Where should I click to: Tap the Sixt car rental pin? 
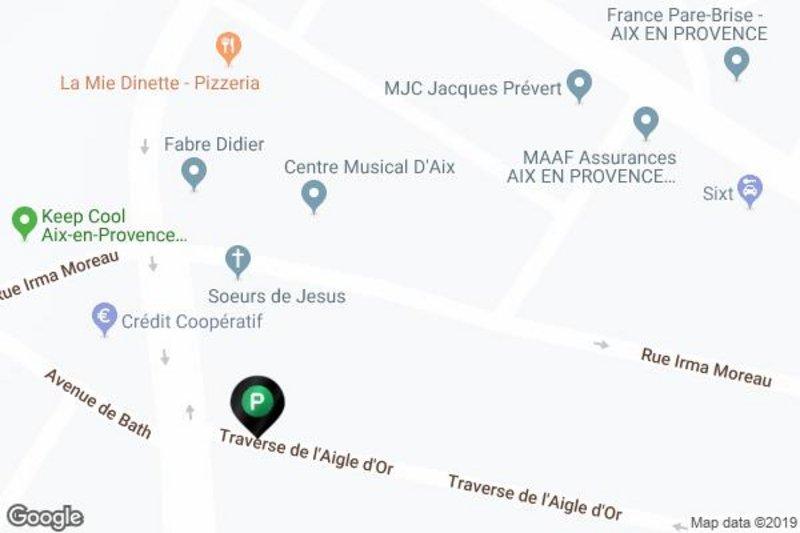[x=749, y=188]
